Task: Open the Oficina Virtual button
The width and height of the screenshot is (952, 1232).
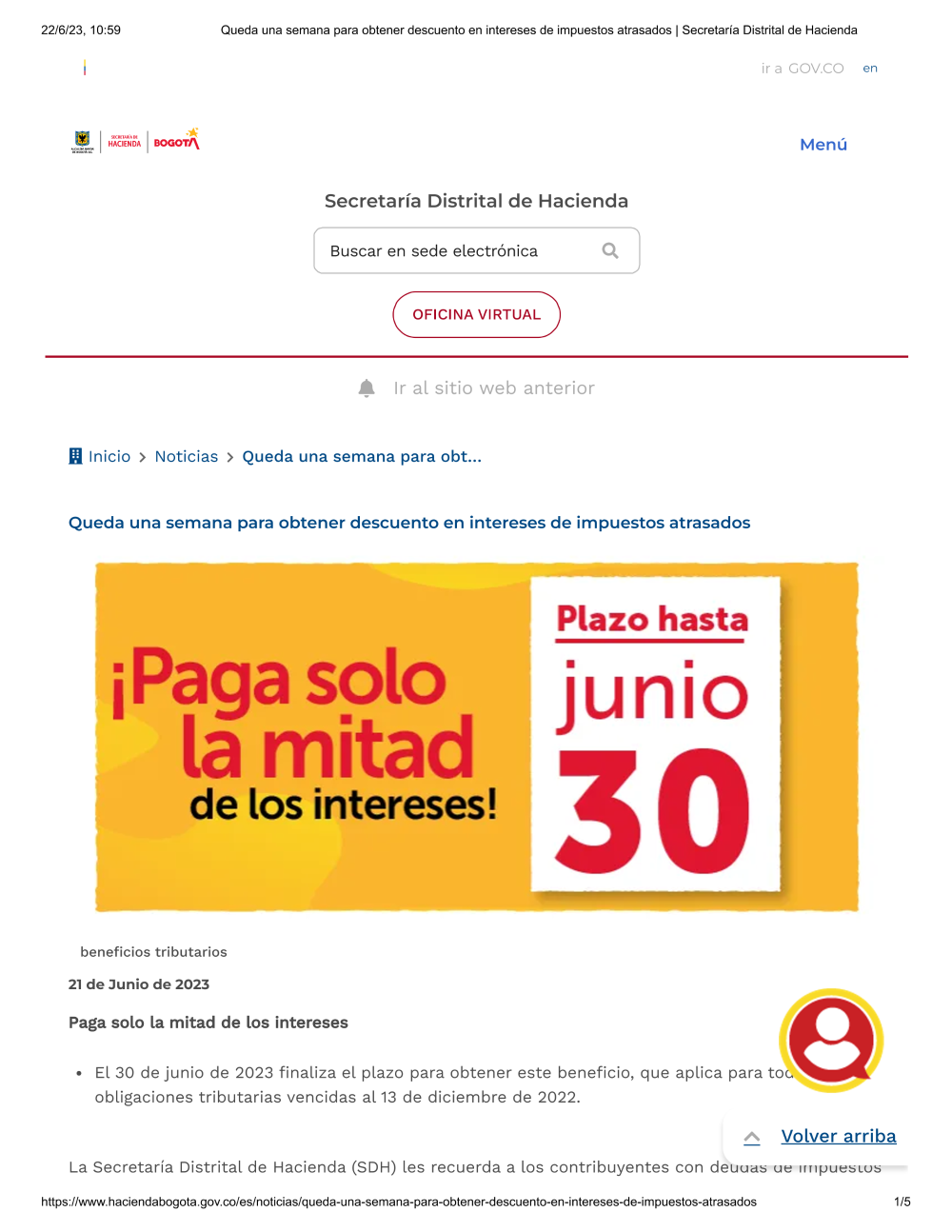Action: pyautogui.click(x=476, y=315)
